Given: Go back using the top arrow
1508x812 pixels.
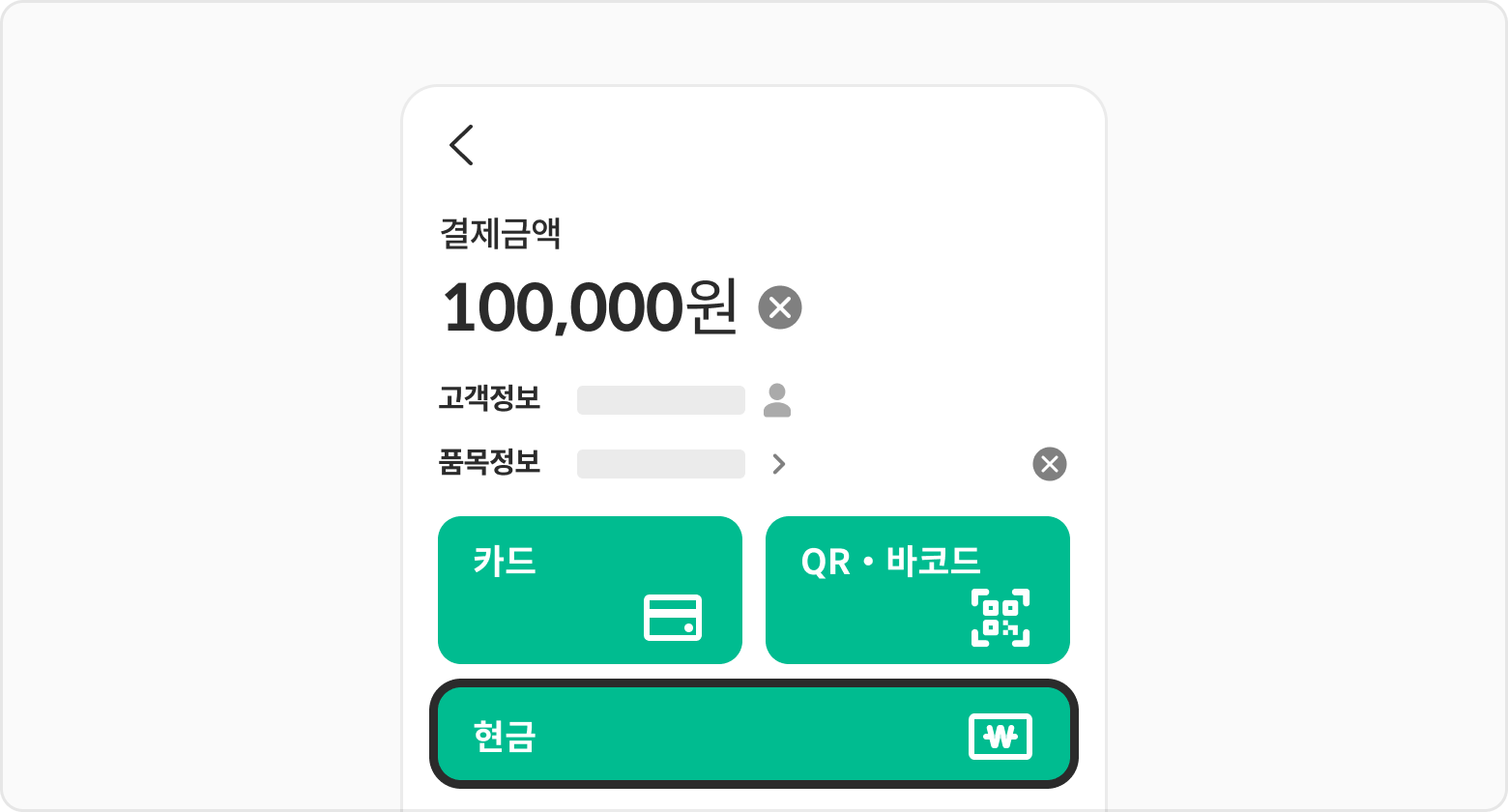Looking at the screenshot, I should (461, 145).
